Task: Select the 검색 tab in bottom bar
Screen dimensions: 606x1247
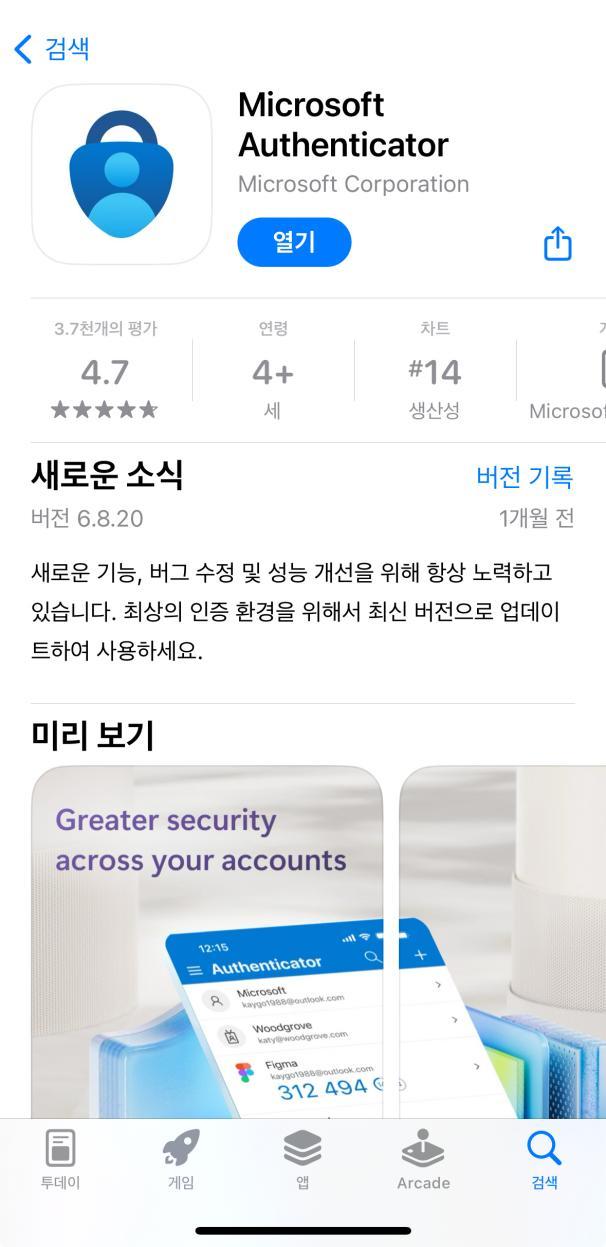Action: pyautogui.click(x=544, y=1159)
